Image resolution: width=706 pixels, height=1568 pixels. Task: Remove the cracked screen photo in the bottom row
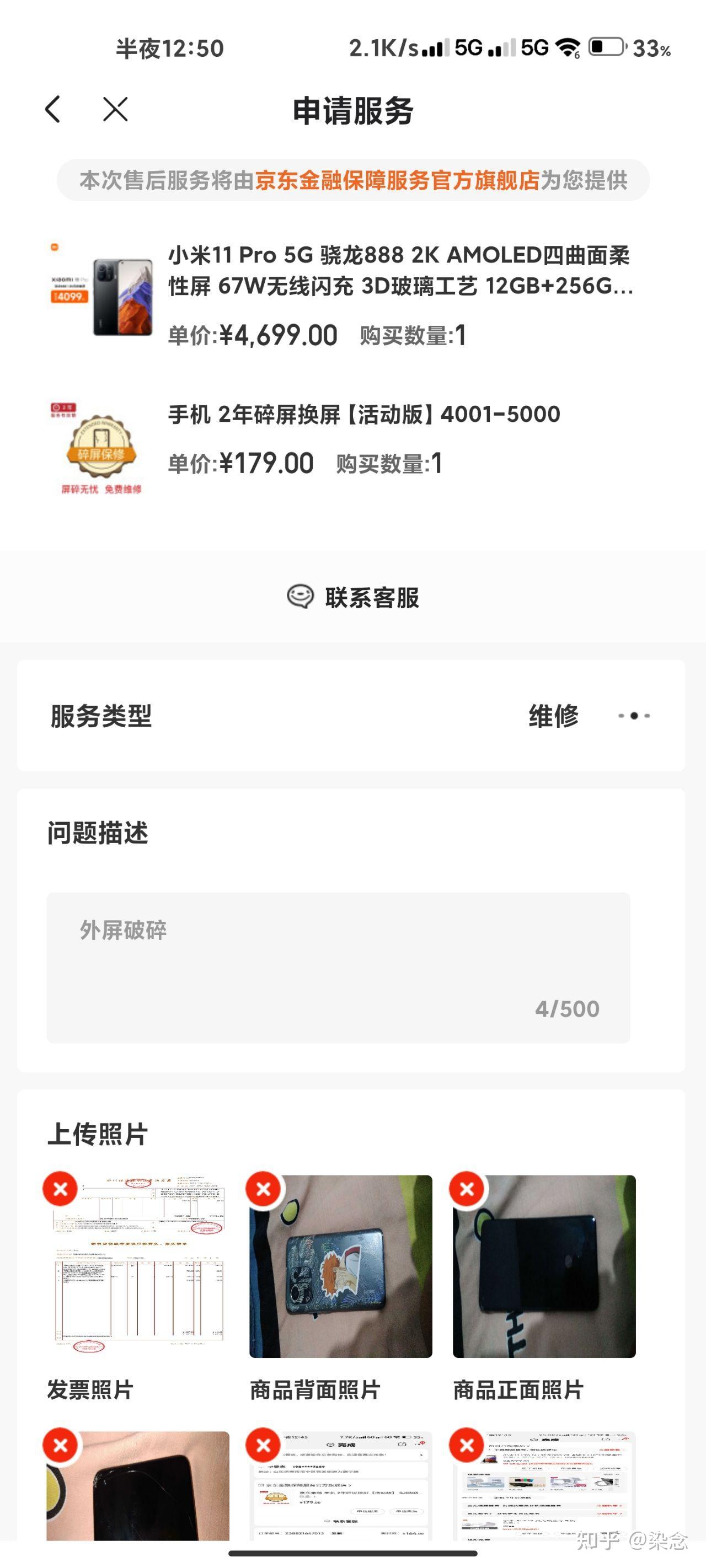pos(60,1445)
